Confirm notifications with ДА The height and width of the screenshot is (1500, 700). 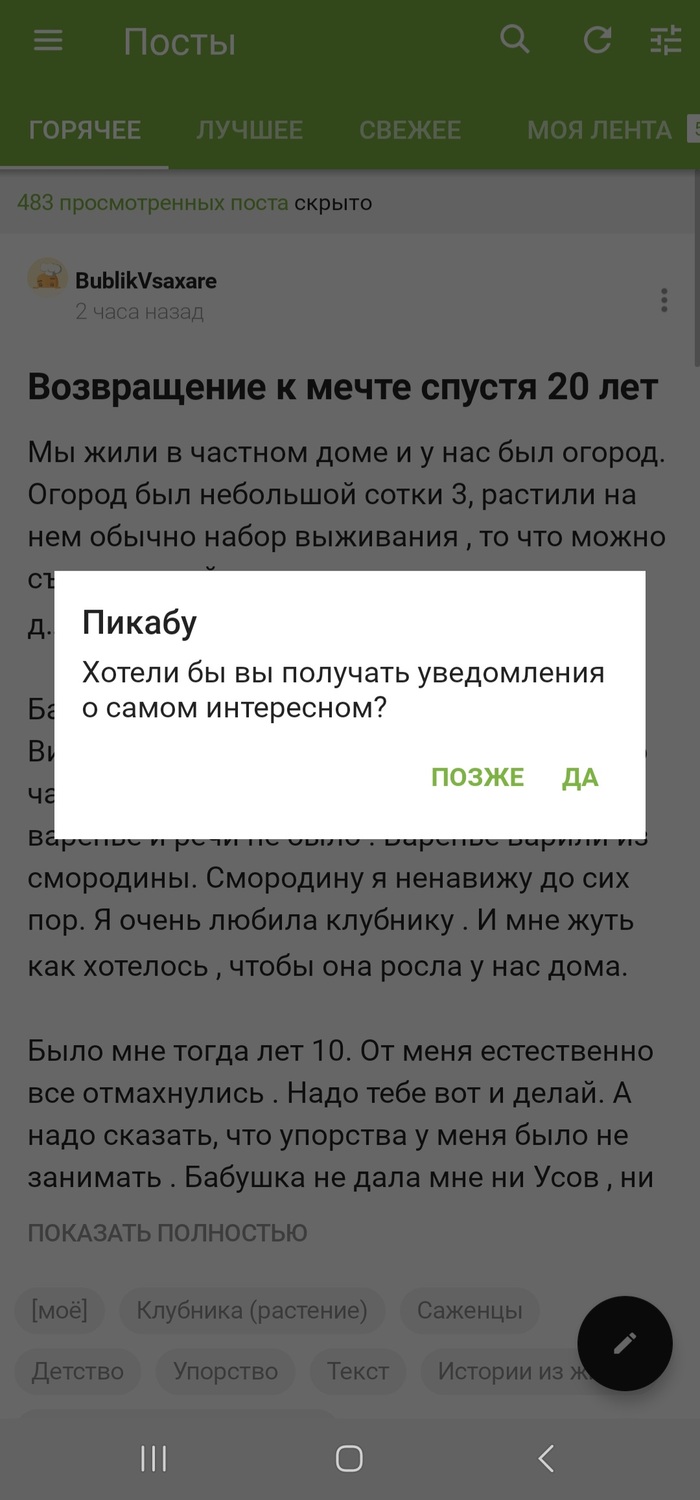(580, 777)
